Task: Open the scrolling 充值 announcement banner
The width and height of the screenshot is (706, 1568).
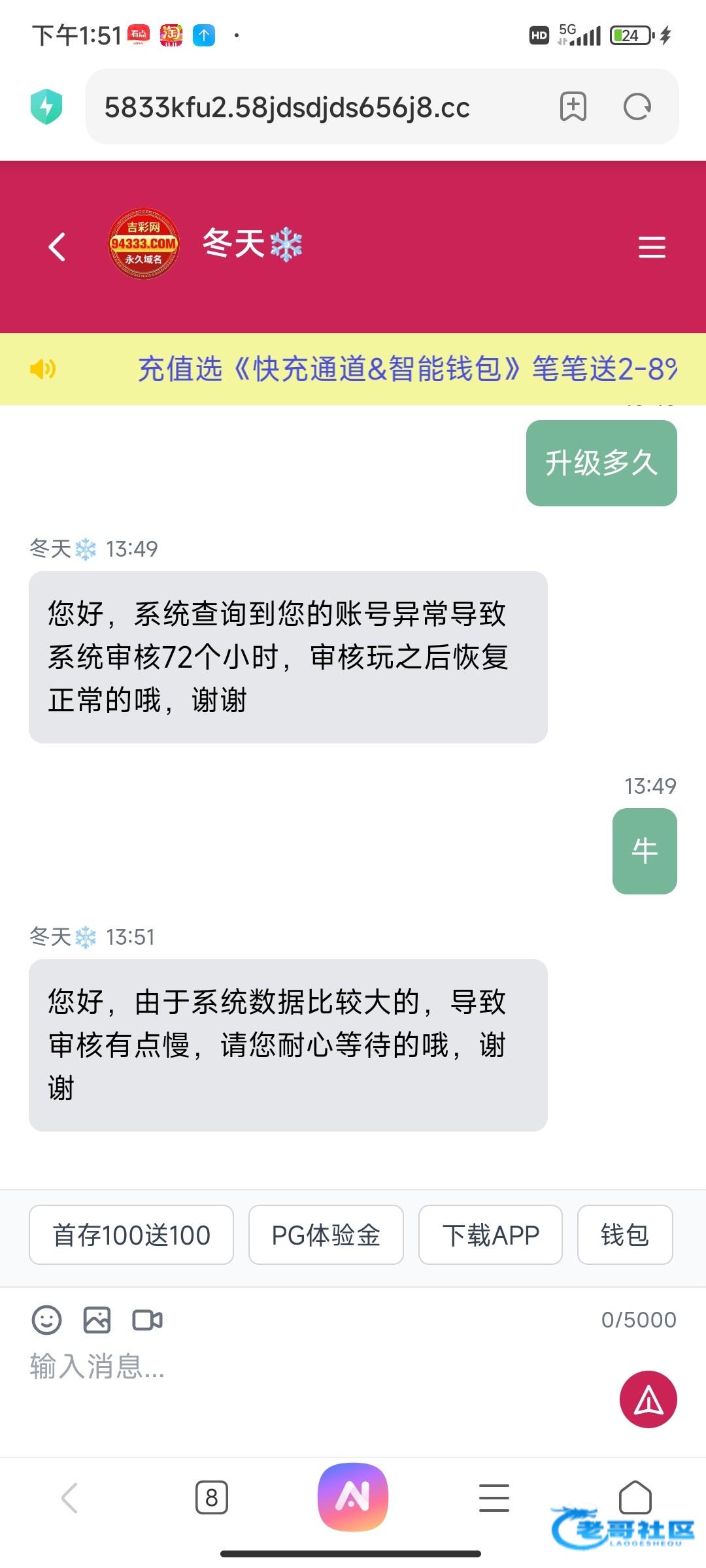Action: pos(405,369)
